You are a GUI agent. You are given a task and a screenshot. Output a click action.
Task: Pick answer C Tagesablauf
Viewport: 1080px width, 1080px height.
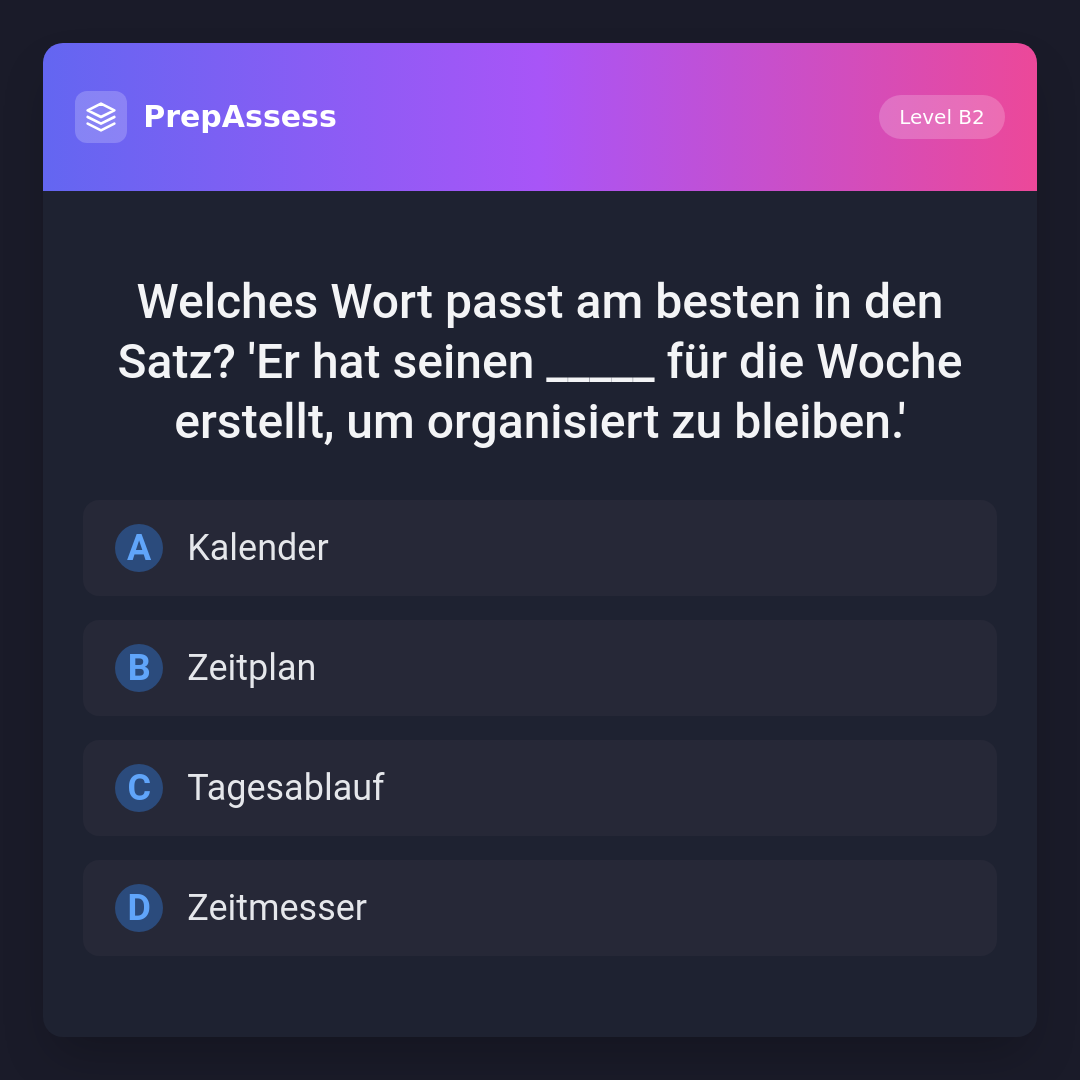(540, 788)
